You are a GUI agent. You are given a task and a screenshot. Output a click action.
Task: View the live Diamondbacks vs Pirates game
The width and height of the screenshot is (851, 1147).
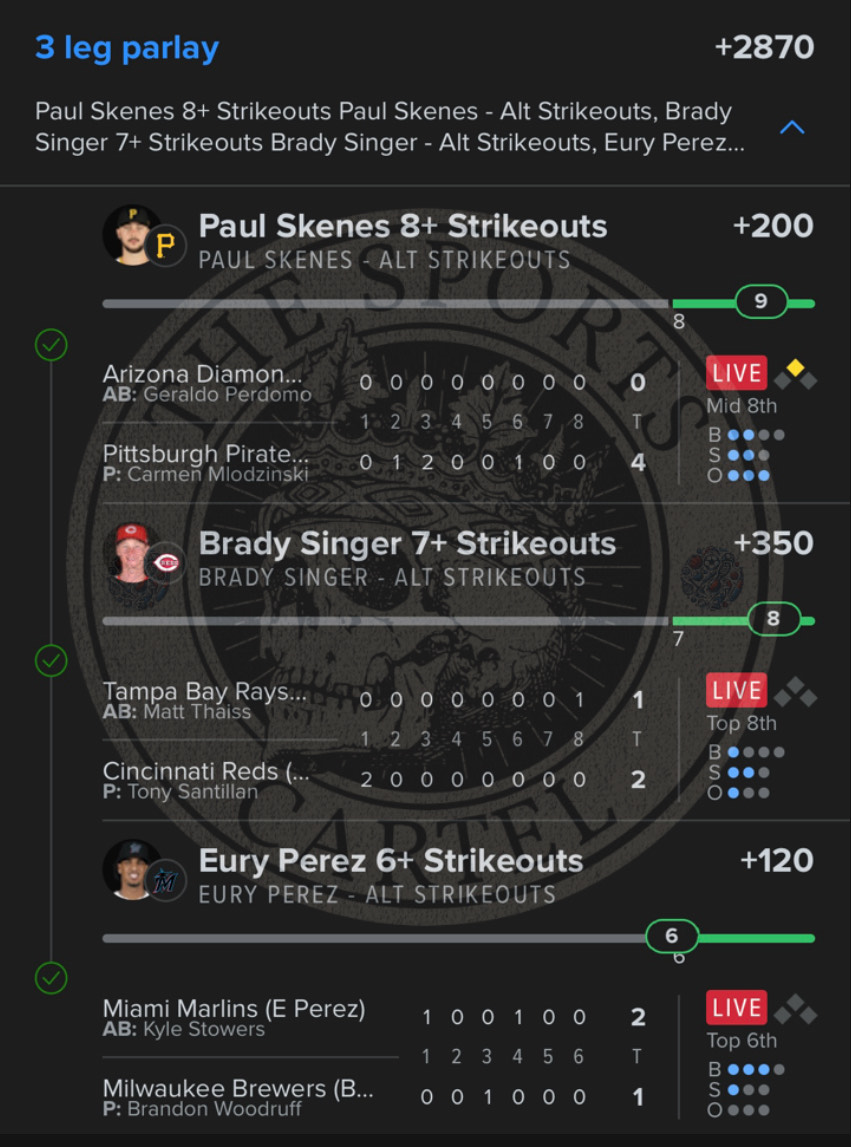click(x=737, y=373)
